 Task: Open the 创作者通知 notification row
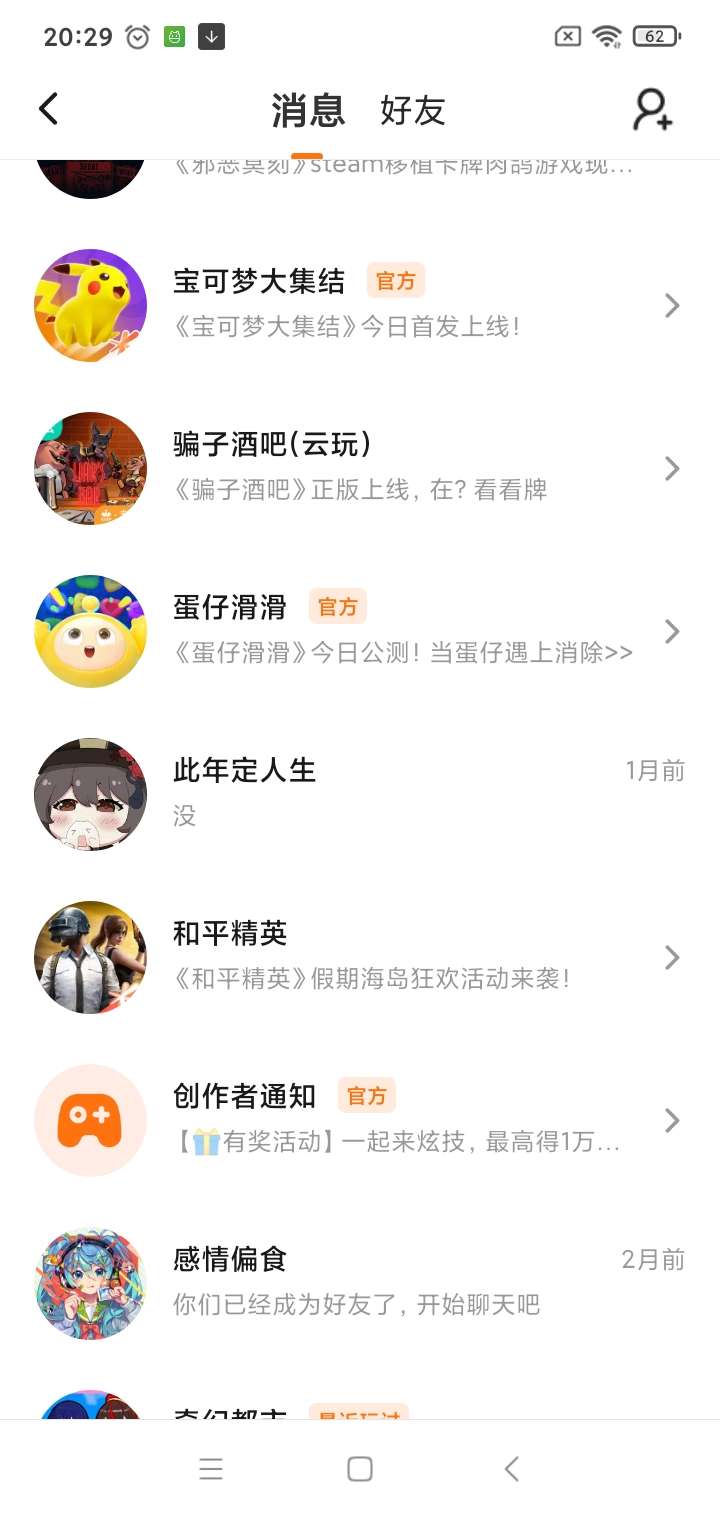(360, 1120)
